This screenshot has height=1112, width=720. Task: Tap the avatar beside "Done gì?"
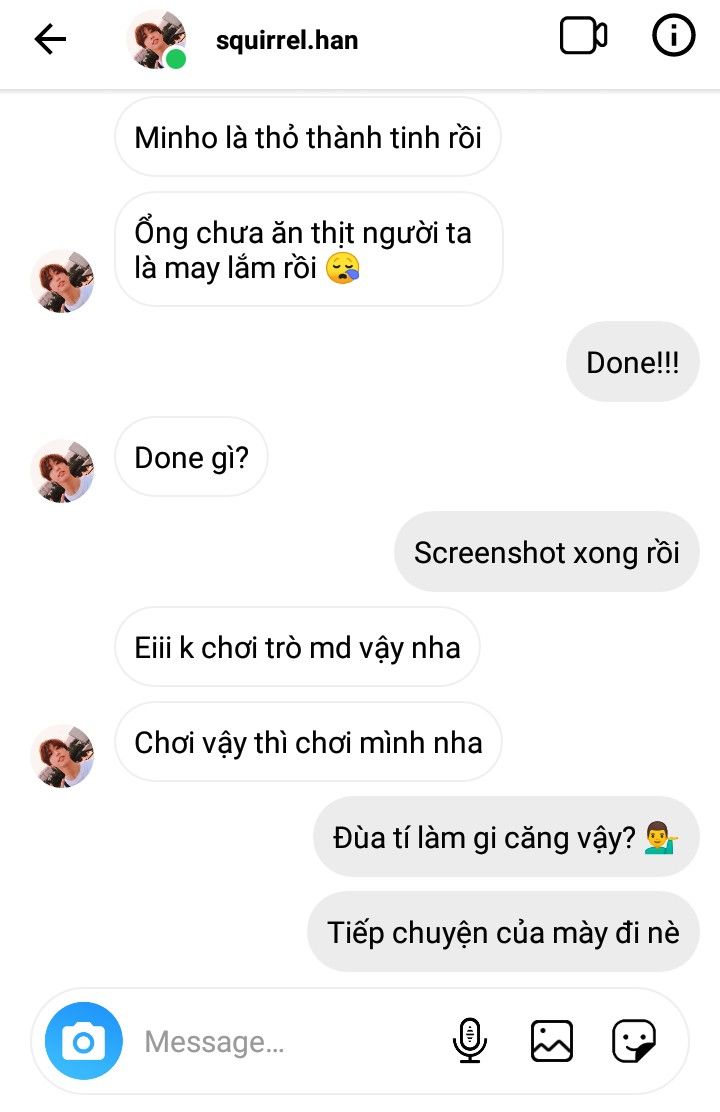(63, 471)
